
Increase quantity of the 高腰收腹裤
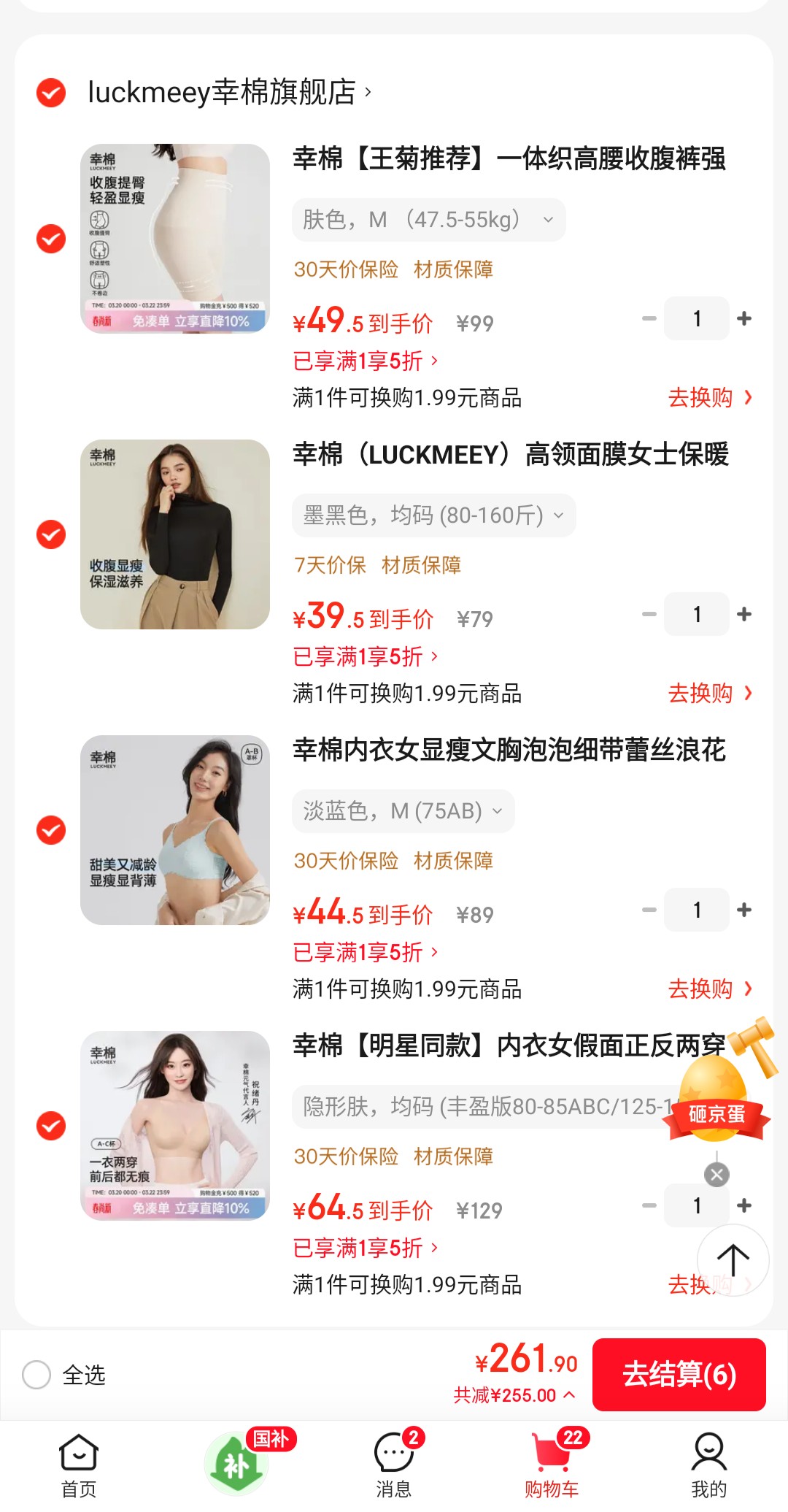(x=744, y=318)
